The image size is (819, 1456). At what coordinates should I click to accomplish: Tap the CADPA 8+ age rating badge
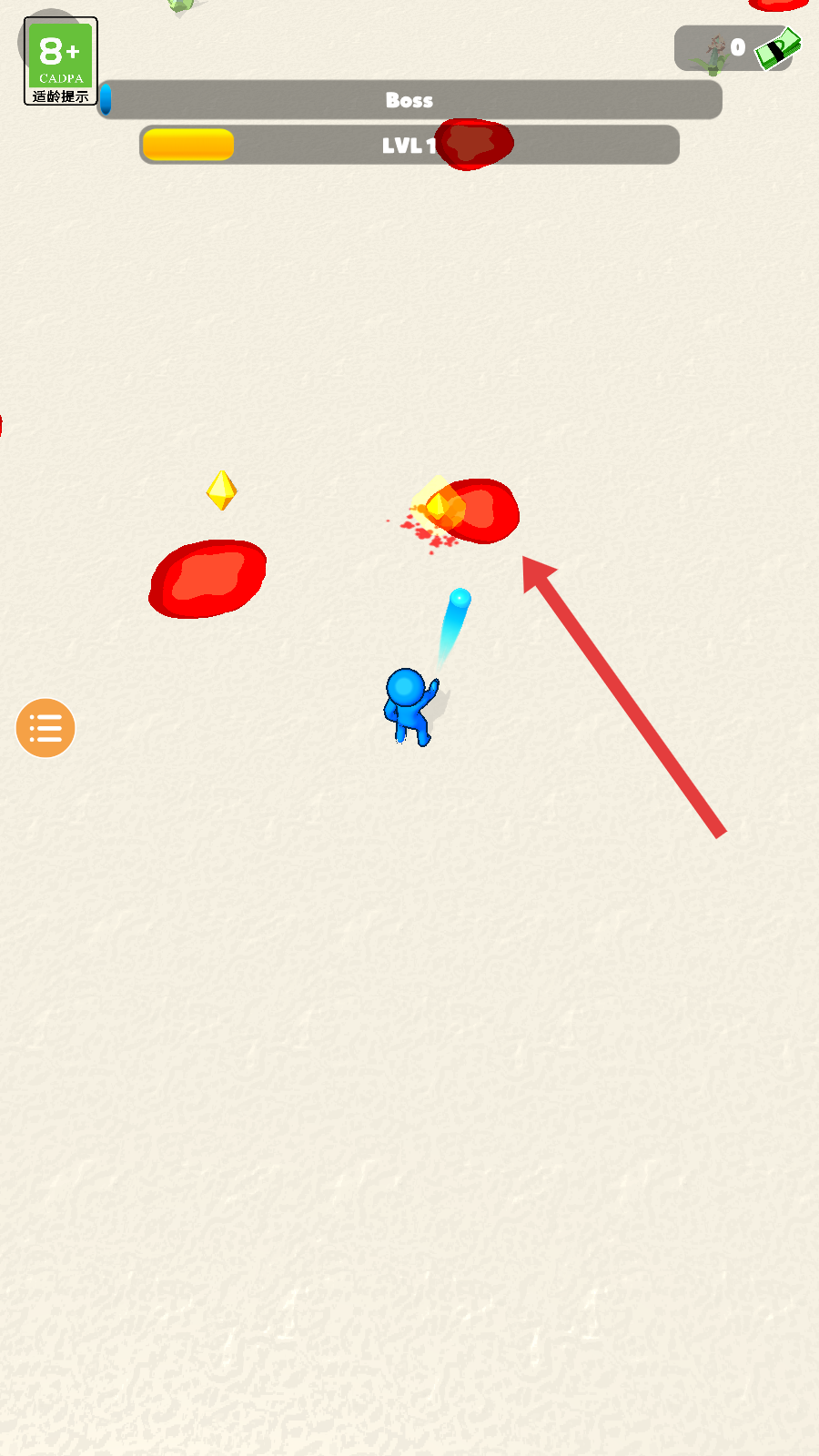[61, 61]
